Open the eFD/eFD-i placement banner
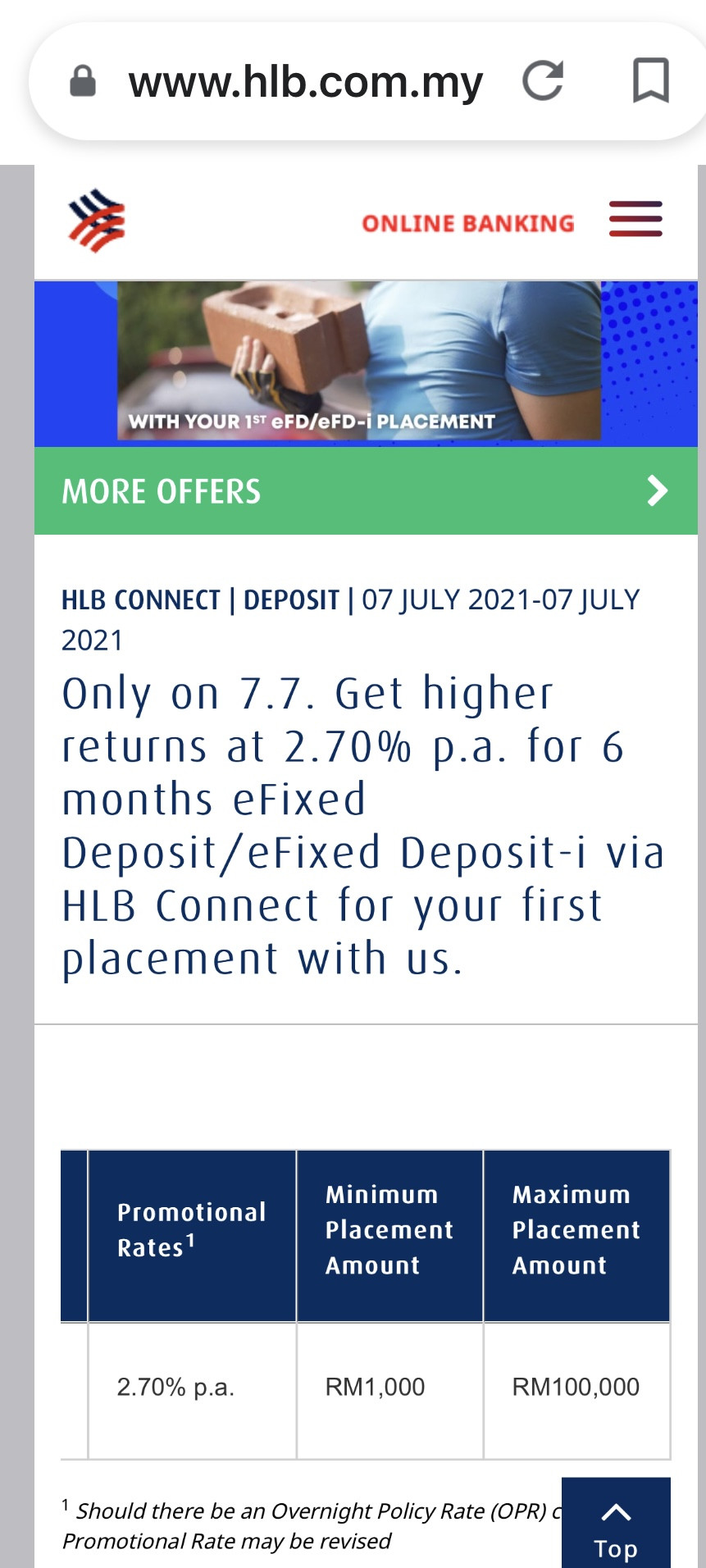Image resolution: width=706 pixels, height=1568 pixels. coord(366,364)
